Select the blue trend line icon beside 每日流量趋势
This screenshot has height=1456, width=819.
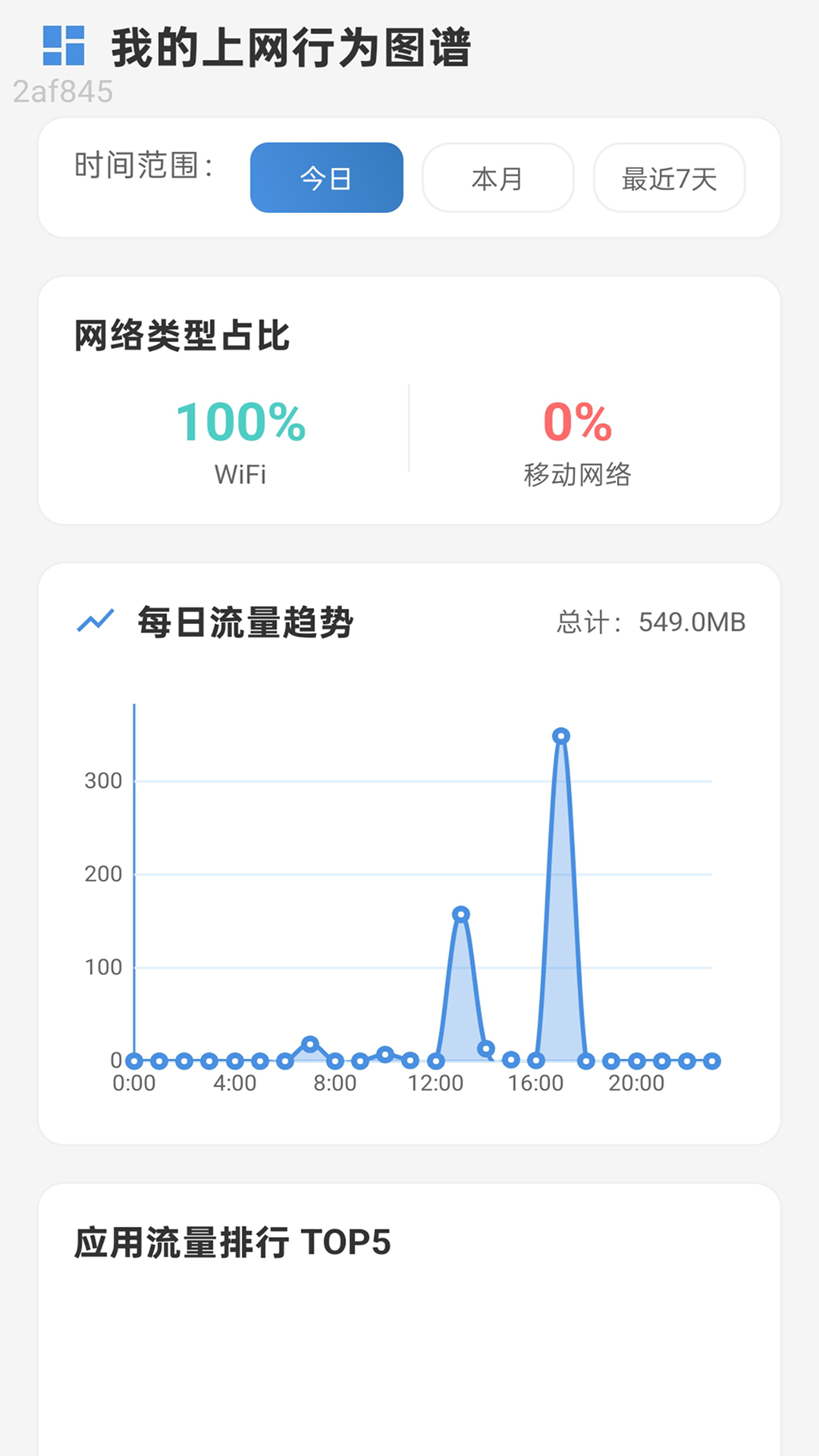pyautogui.click(x=94, y=620)
